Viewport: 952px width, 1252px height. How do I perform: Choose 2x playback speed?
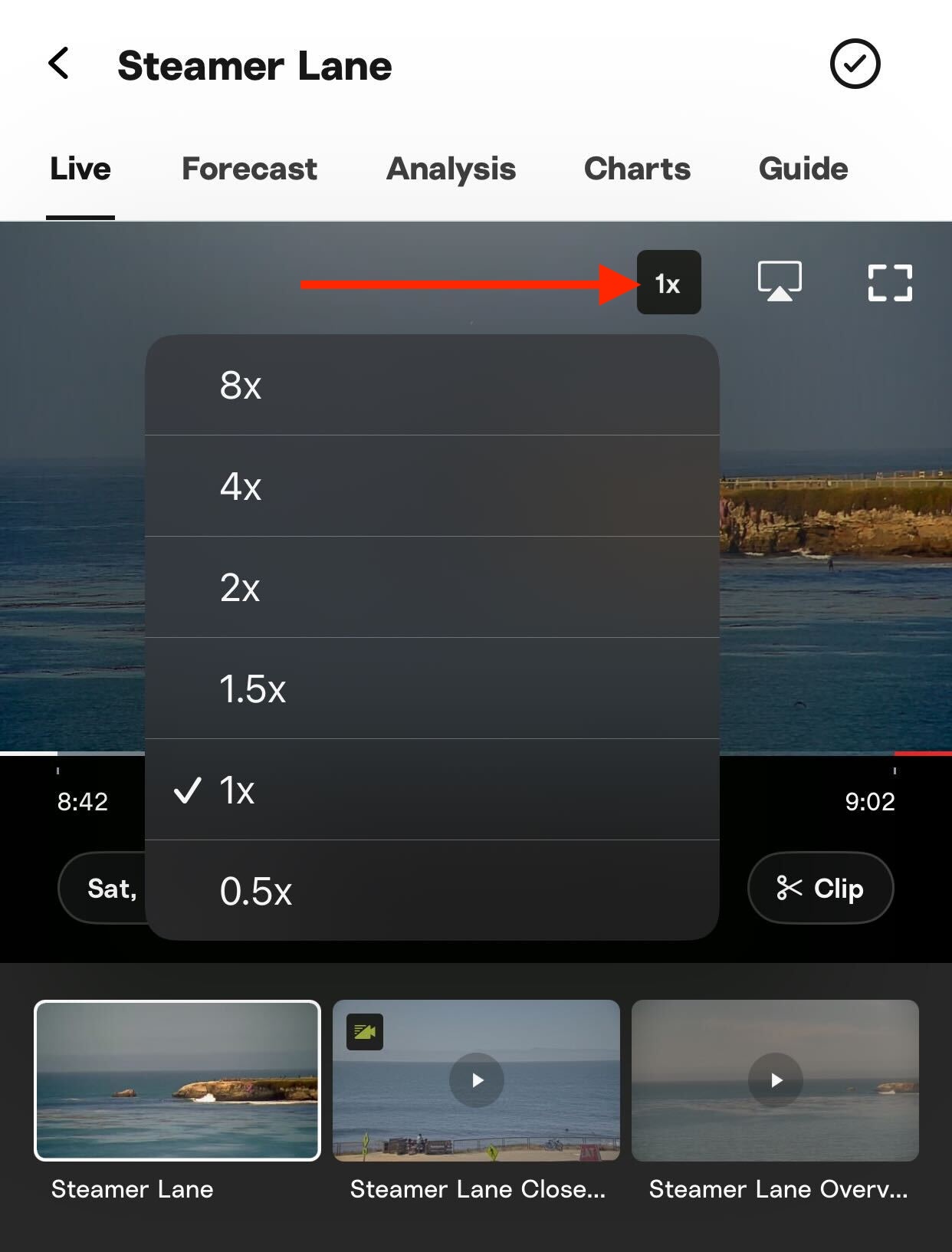(x=432, y=587)
